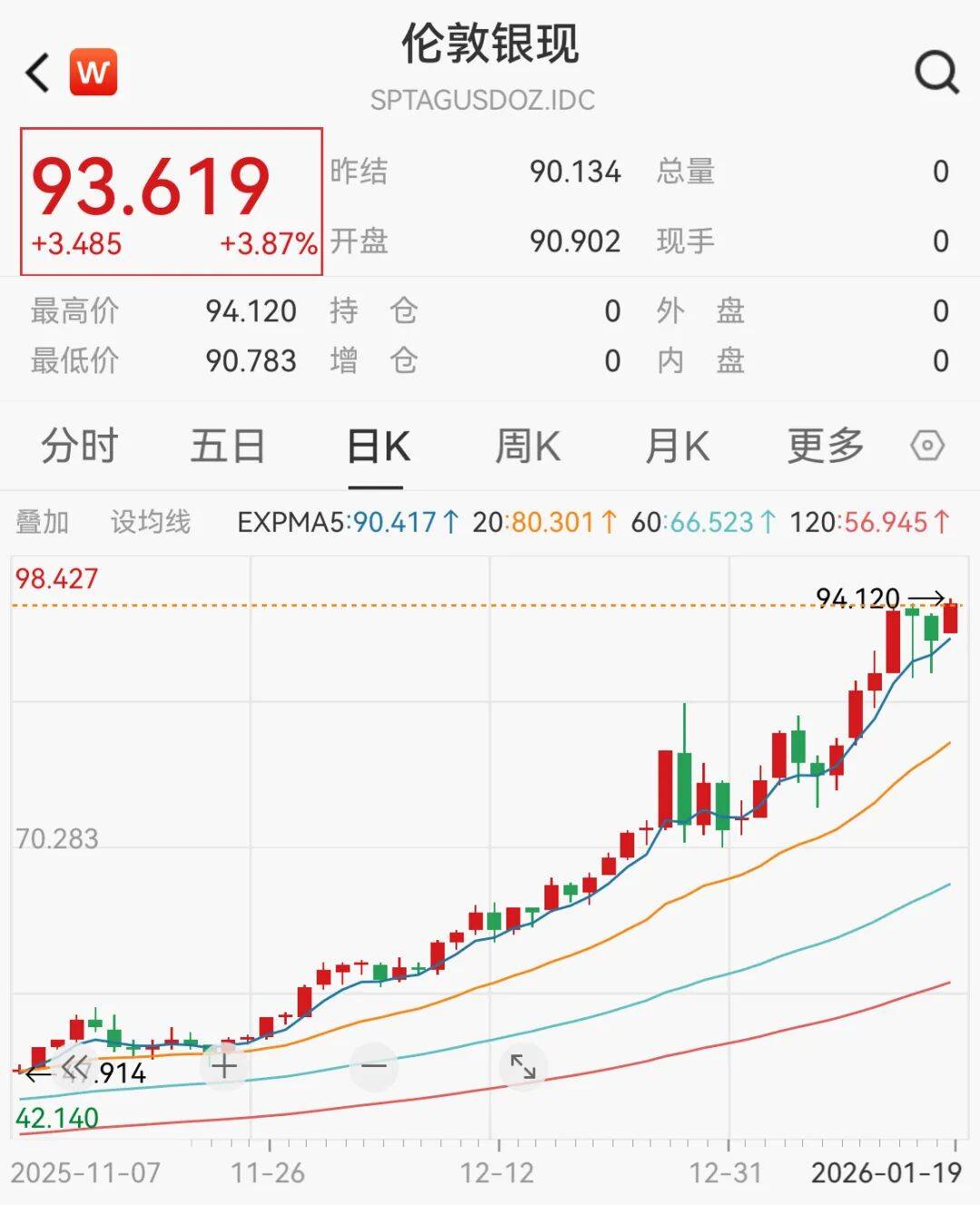The height and width of the screenshot is (1205, 980).
Task: Open the search magnifier icon
Action: tap(936, 72)
